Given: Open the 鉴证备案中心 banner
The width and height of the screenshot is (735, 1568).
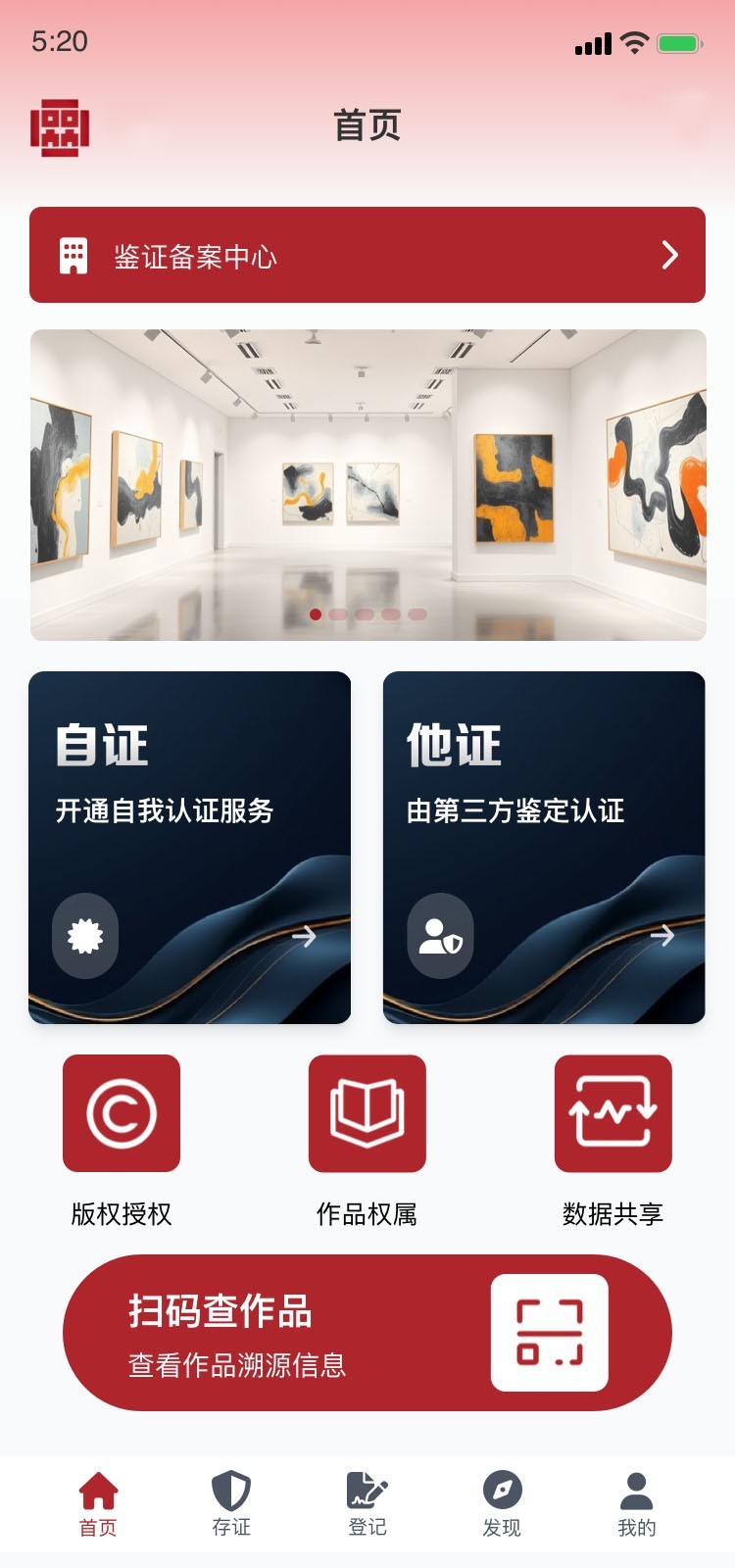Looking at the screenshot, I should tap(367, 255).
